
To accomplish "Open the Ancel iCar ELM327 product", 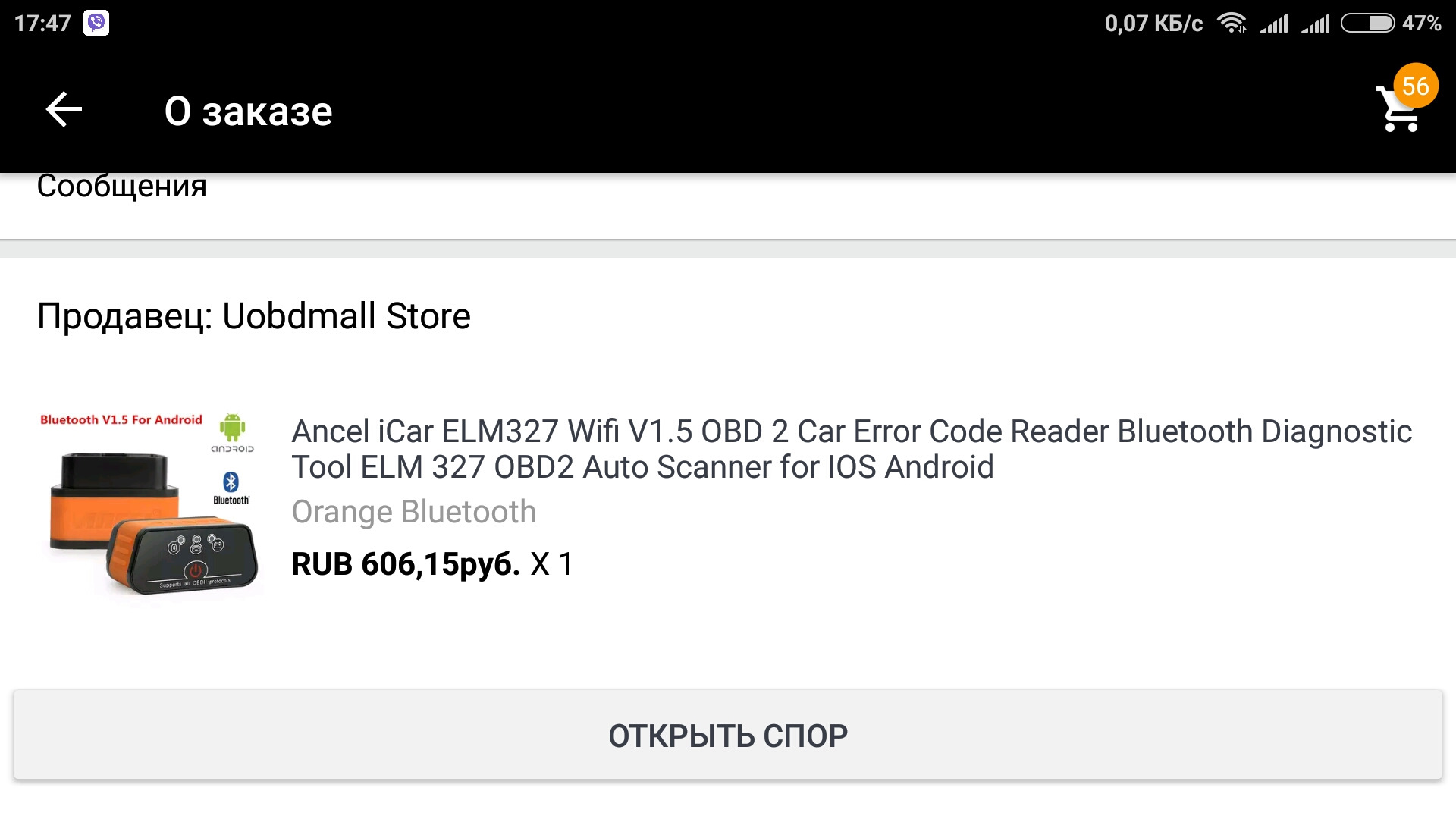I will pos(849,449).
